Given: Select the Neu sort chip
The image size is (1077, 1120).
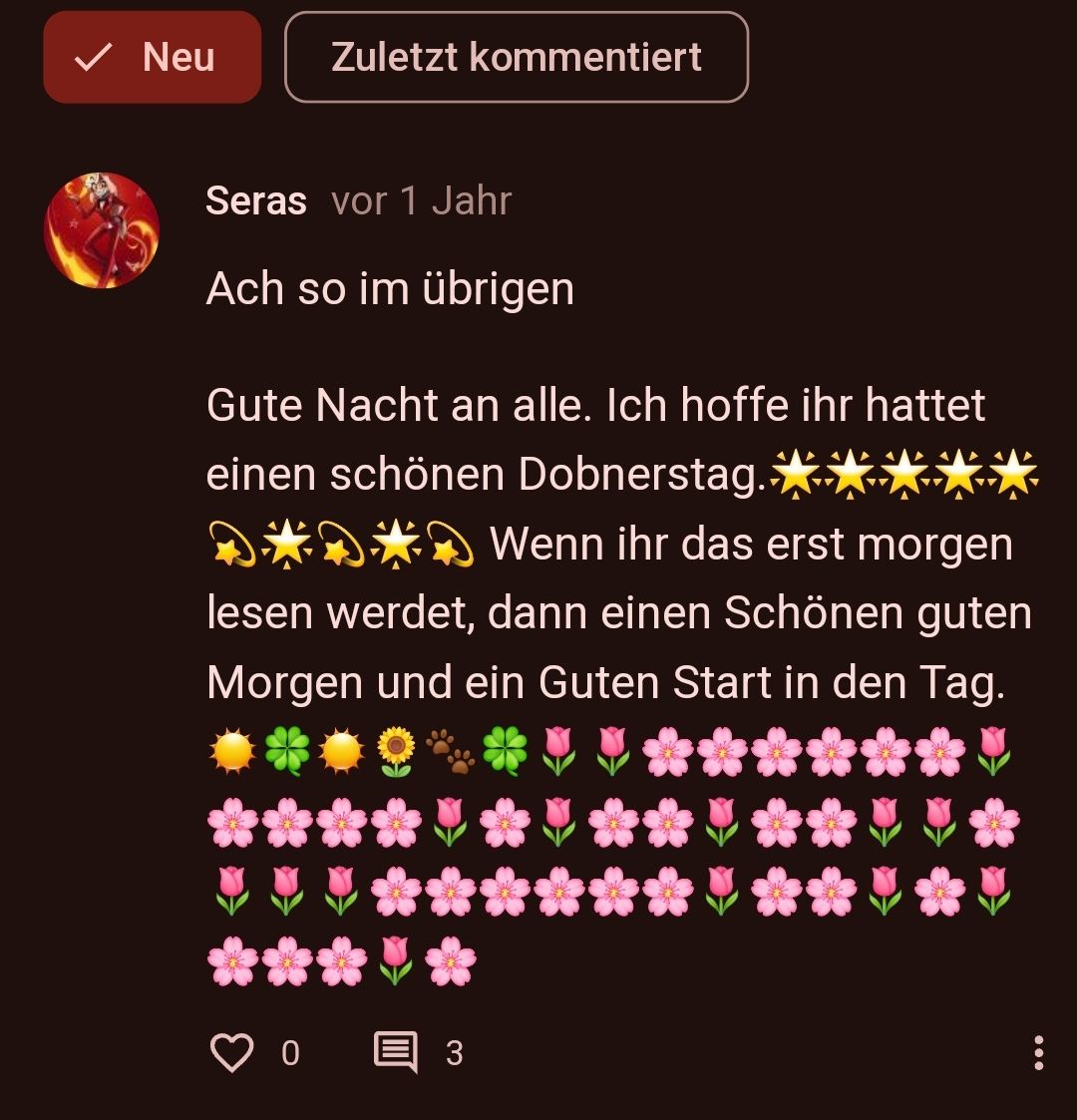Looking at the screenshot, I should (152, 57).
